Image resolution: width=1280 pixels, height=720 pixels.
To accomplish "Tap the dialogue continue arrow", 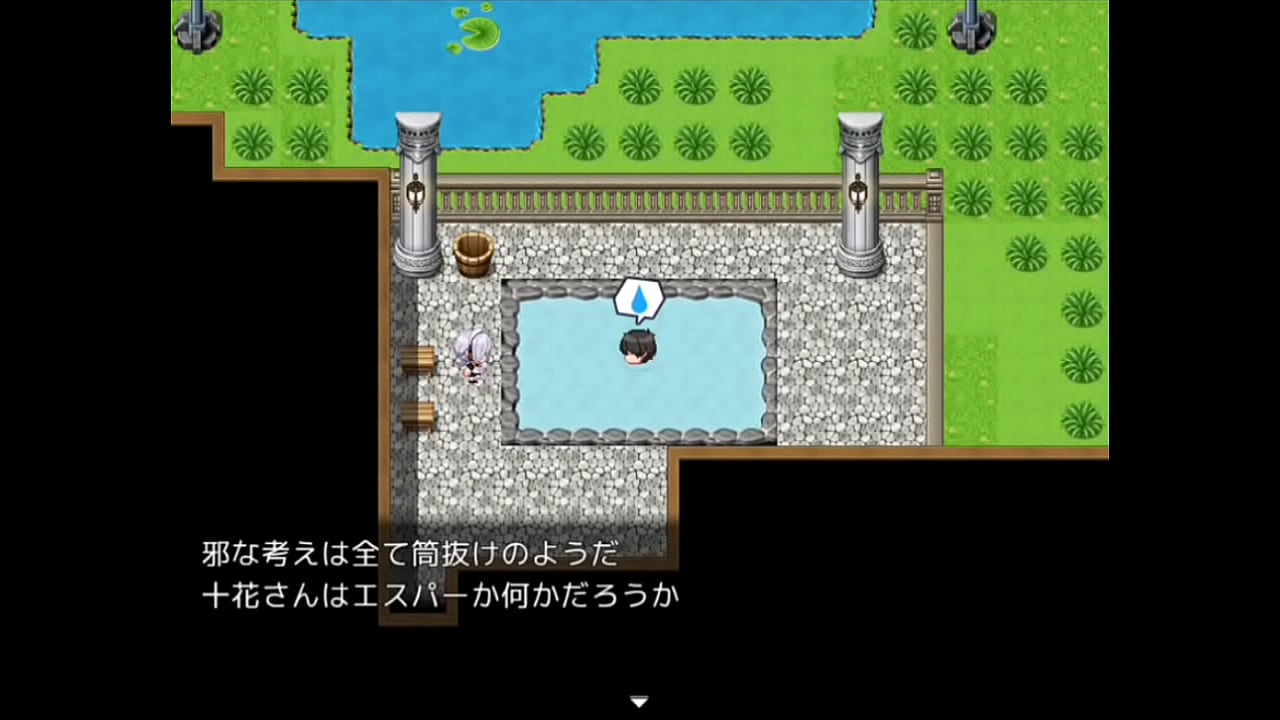I will click(639, 702).
